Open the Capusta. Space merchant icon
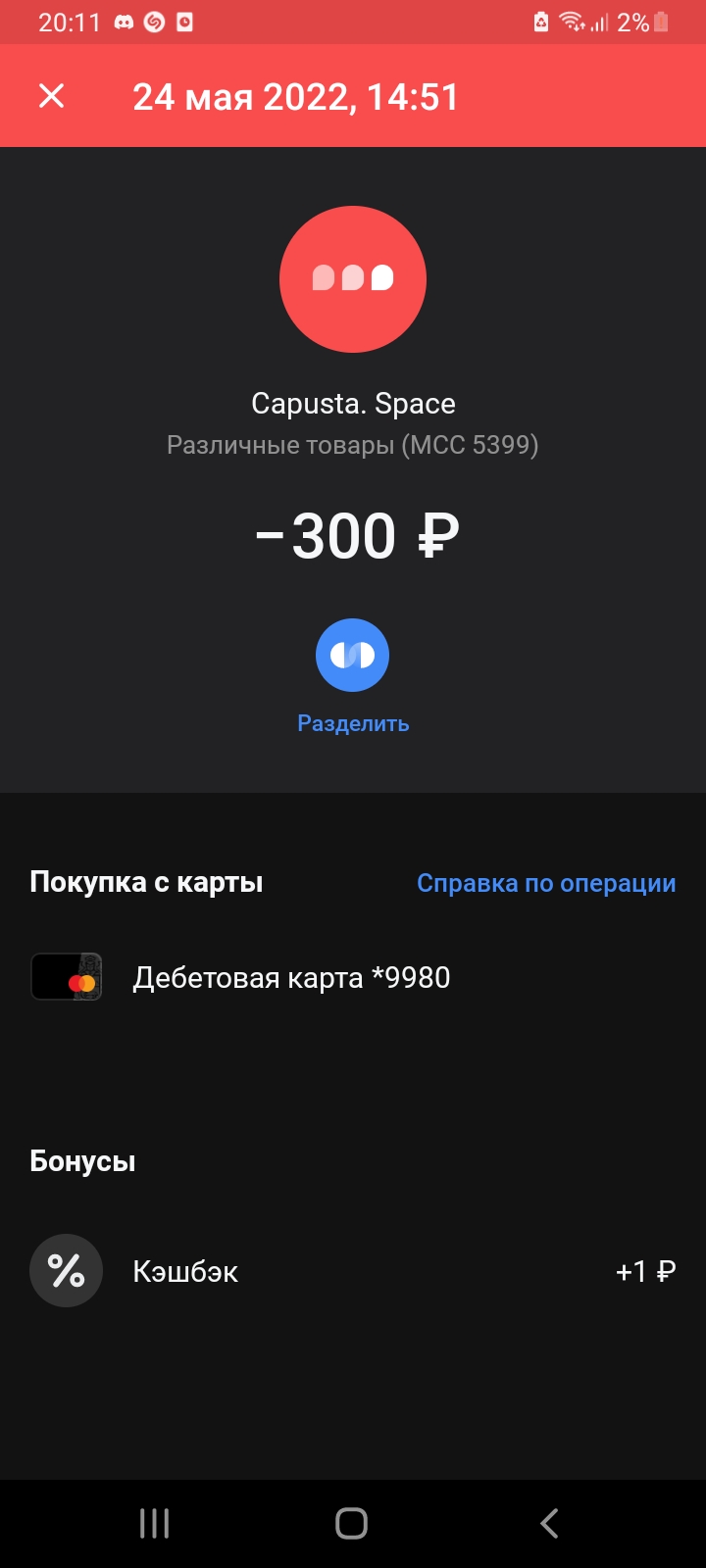The width and height of the screenshot is (706, 1568). (x=353, y=279)
